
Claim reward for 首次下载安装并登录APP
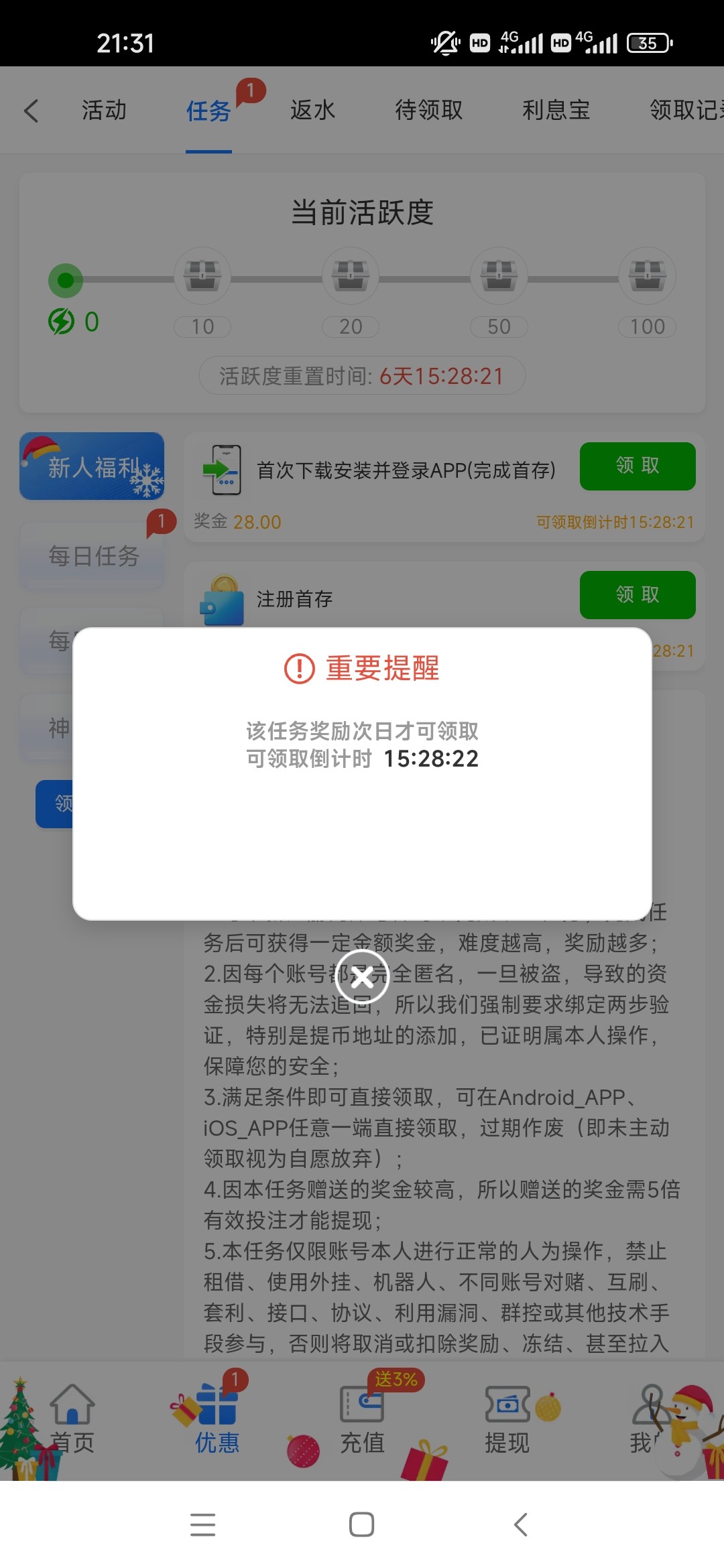coord(637,466)
